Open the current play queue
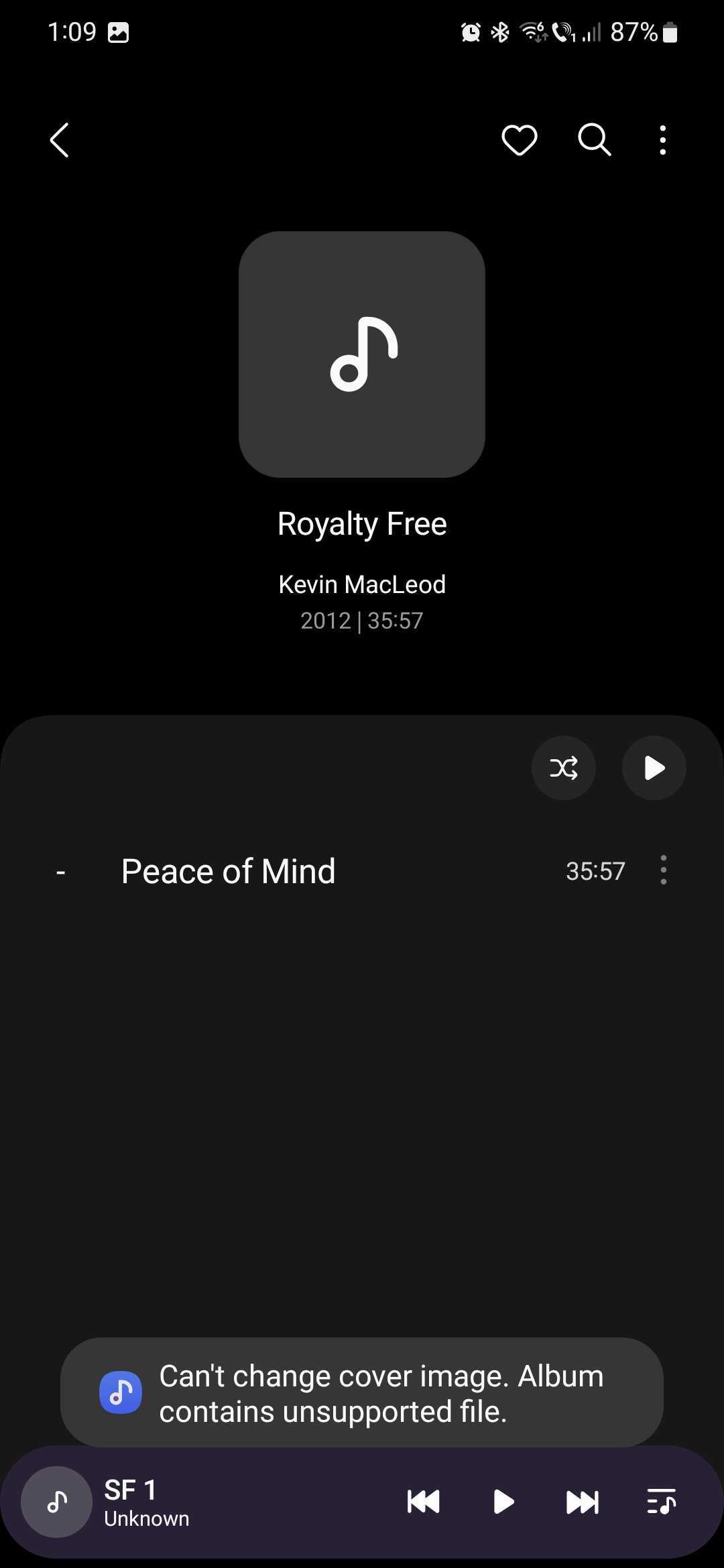This screenshot has width=724, height=1568. [661, 1502]
